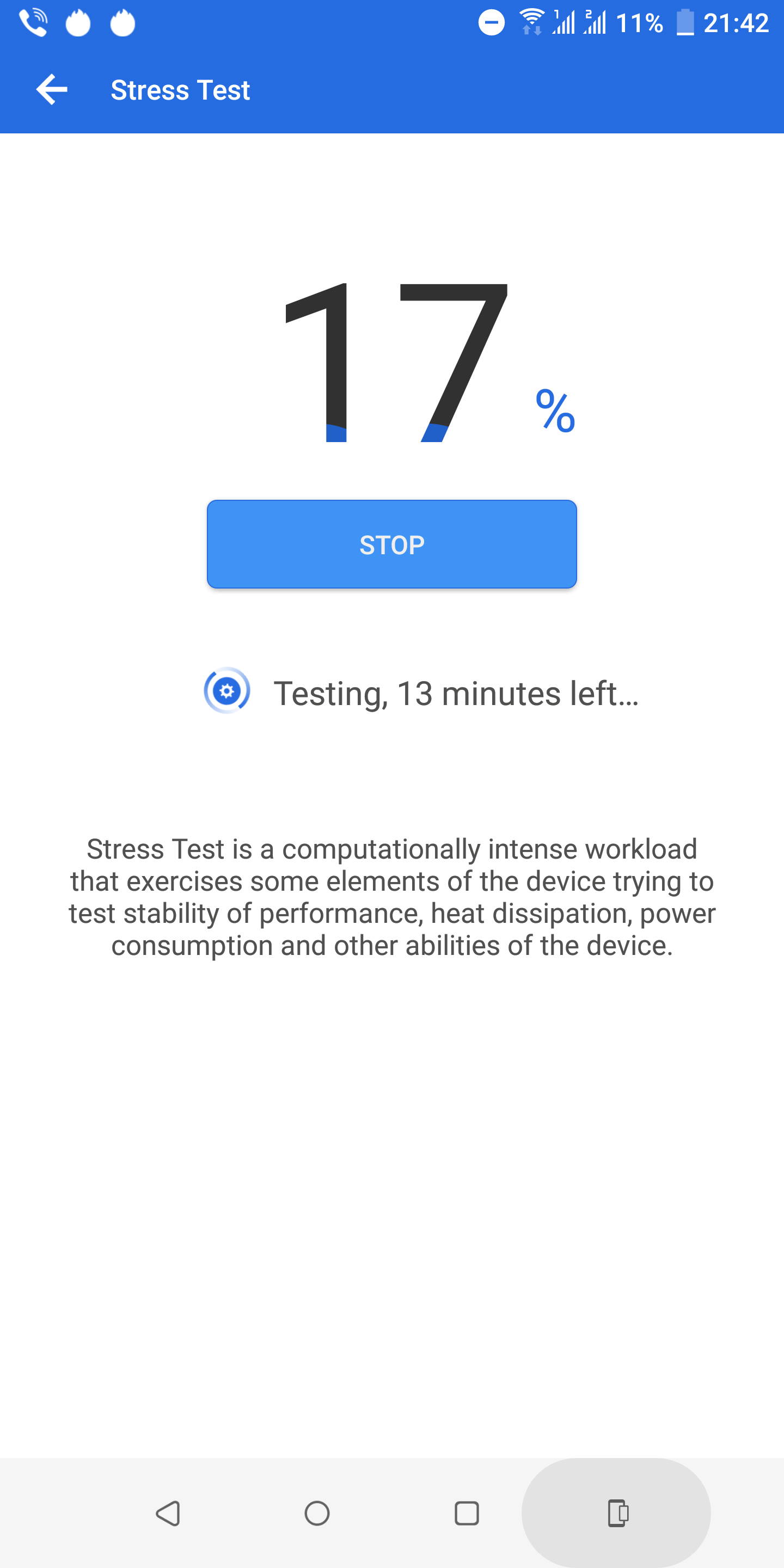
Task: Stop the running stress test
Action: tap(392, 544)
